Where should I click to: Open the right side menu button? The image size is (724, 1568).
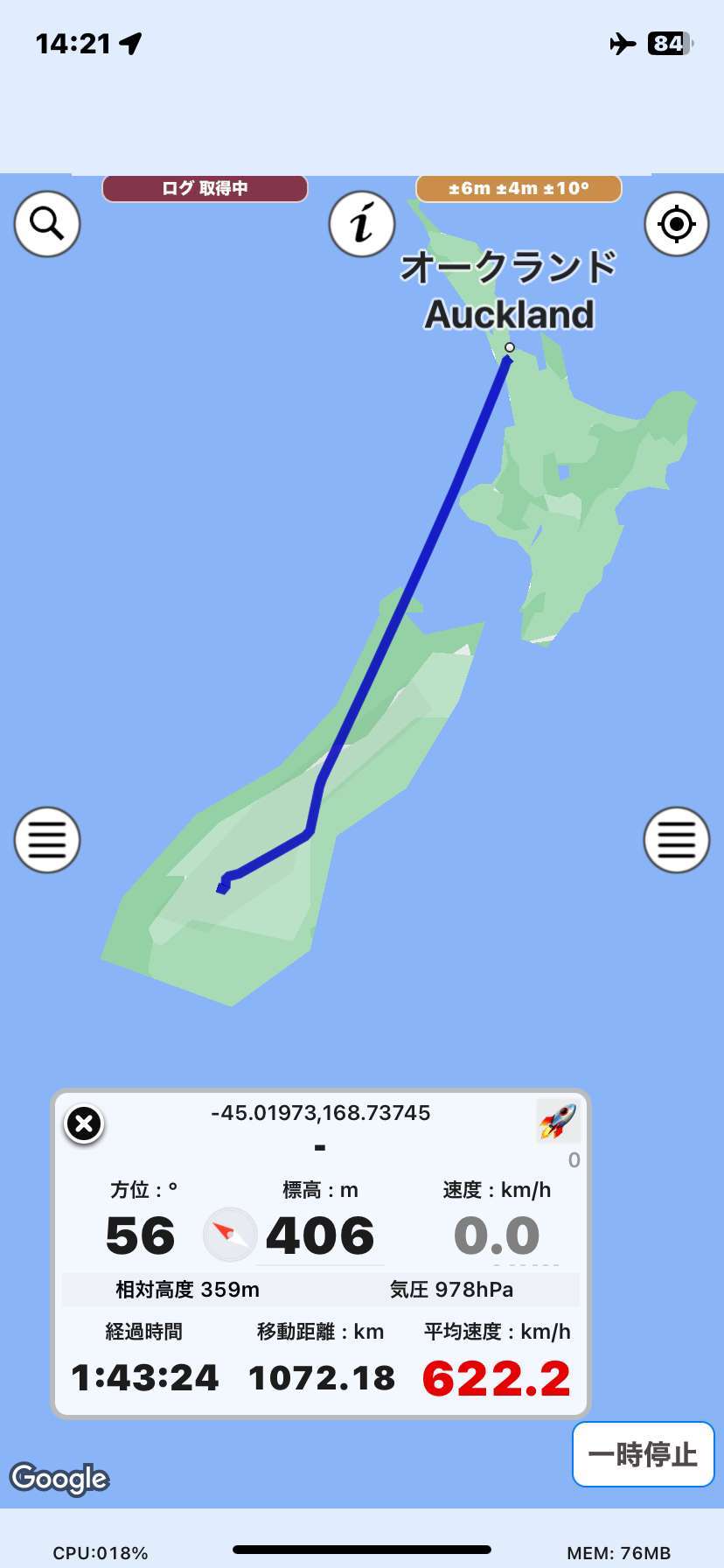(677, 840)
